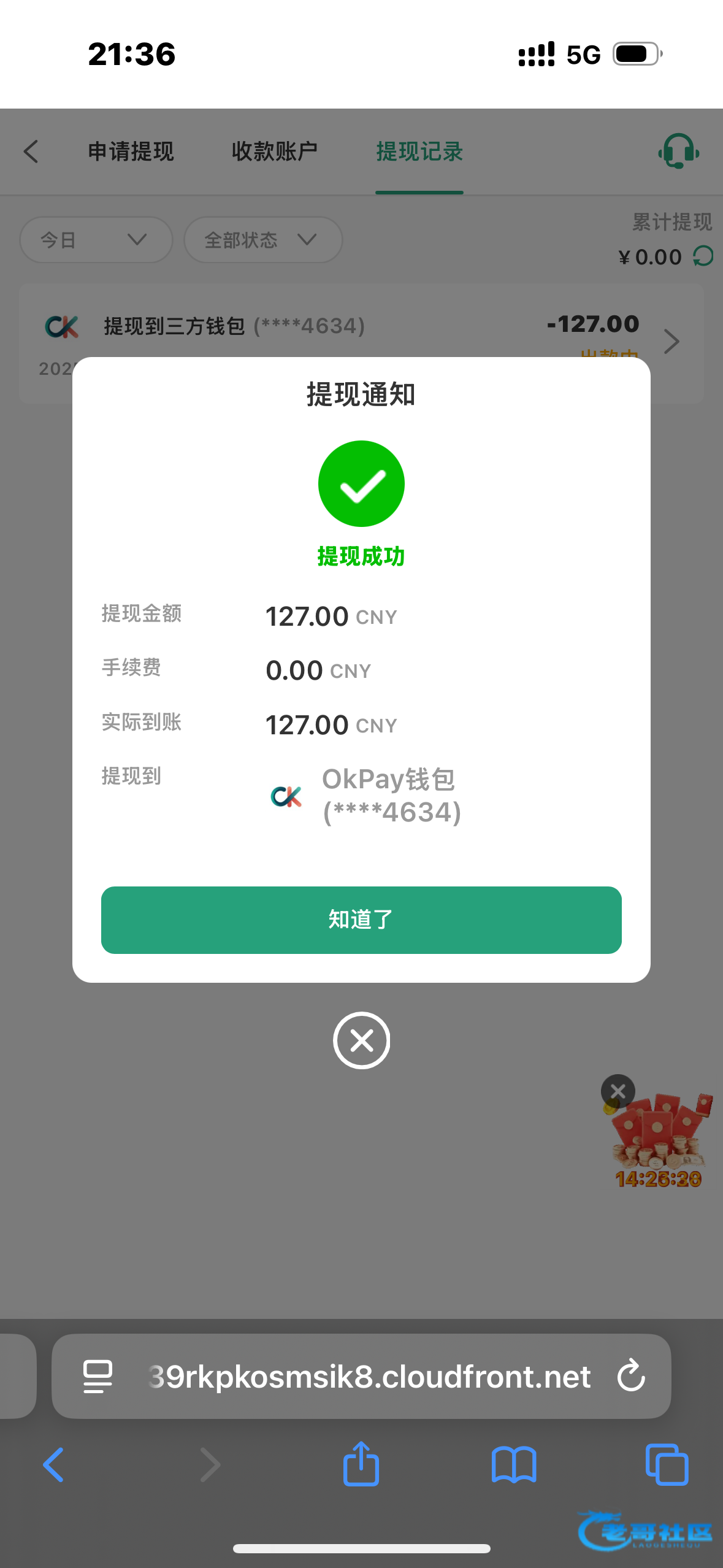
Task: Close the withdrawal notice with the circled X
Action: 361,1040
